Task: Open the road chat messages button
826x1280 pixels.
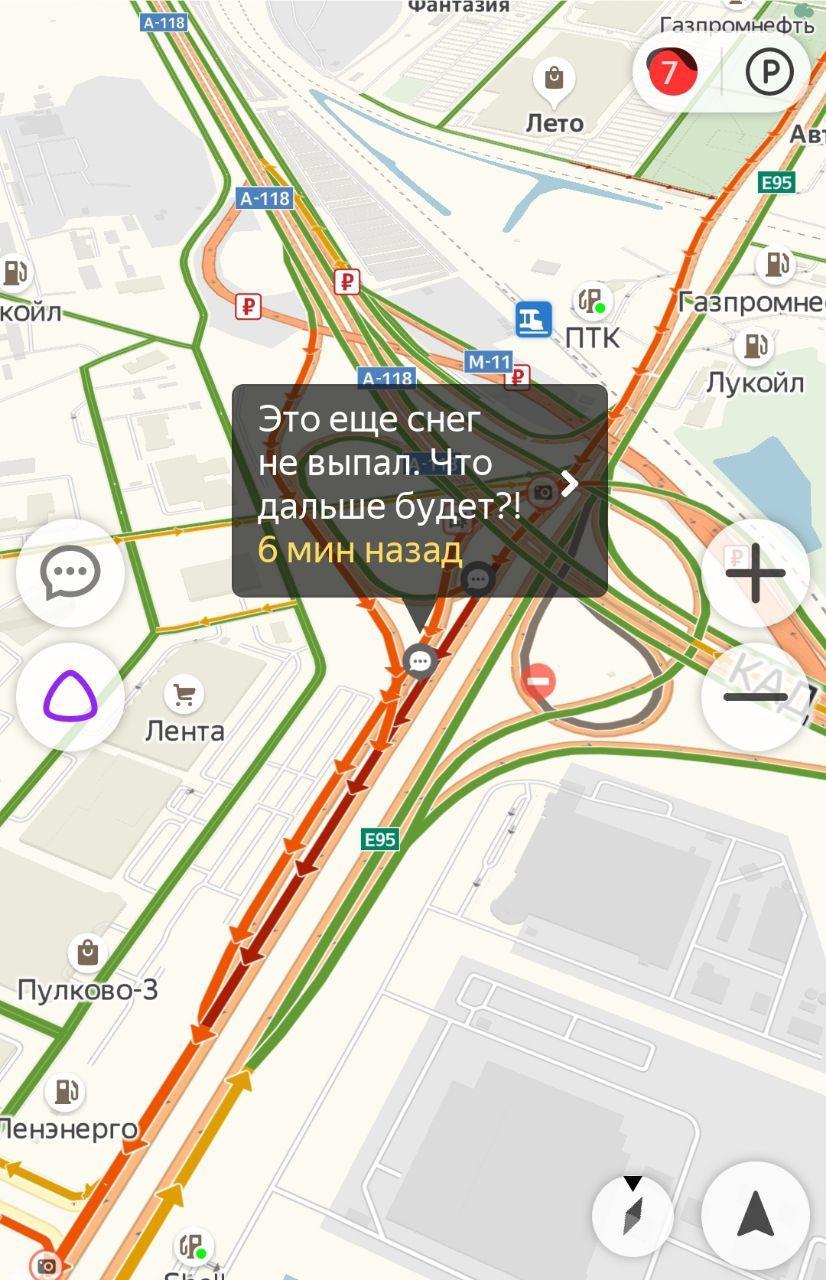Action: 70,573
